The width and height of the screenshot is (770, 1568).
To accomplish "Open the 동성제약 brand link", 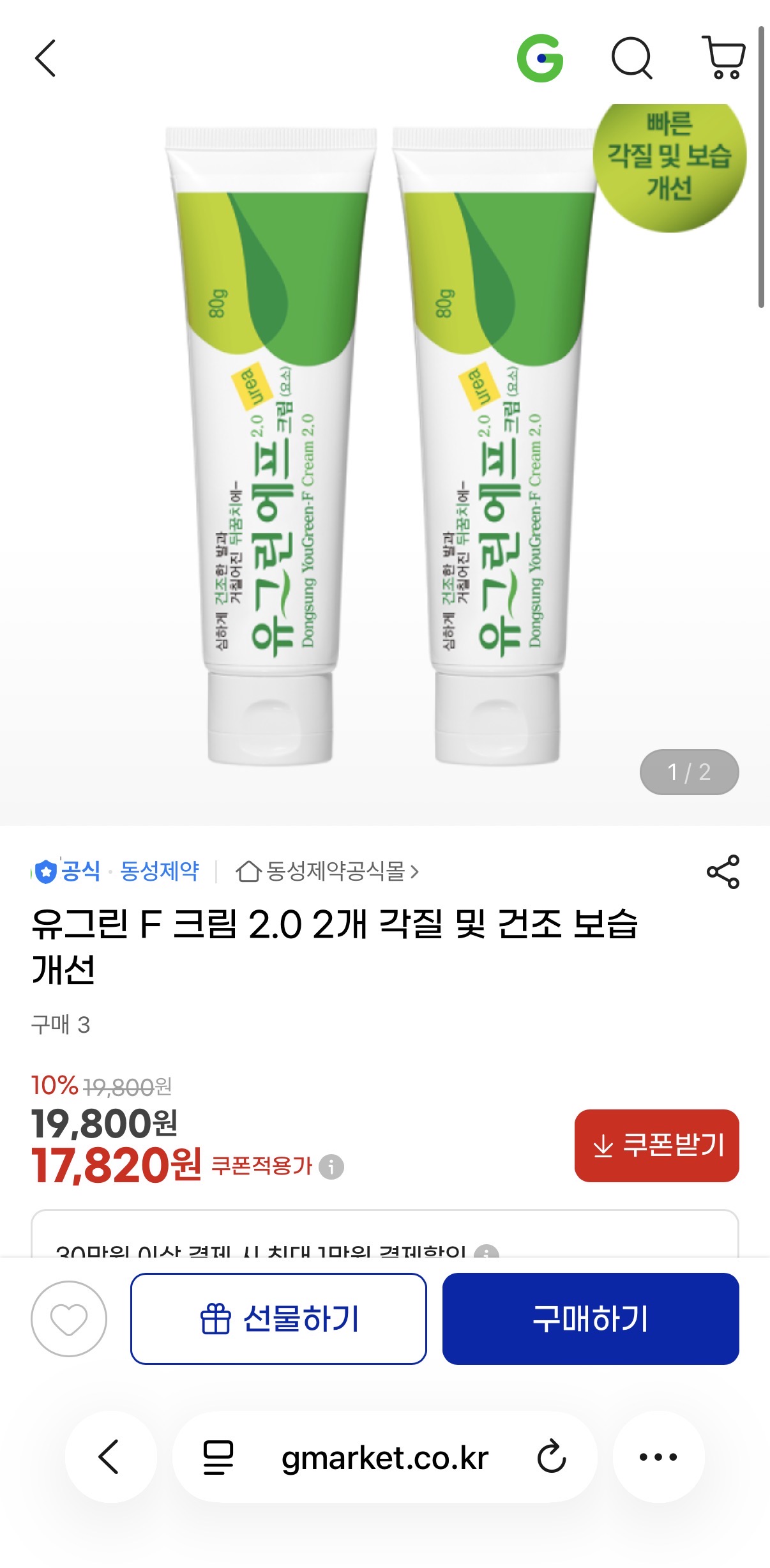I will point(160,871).
